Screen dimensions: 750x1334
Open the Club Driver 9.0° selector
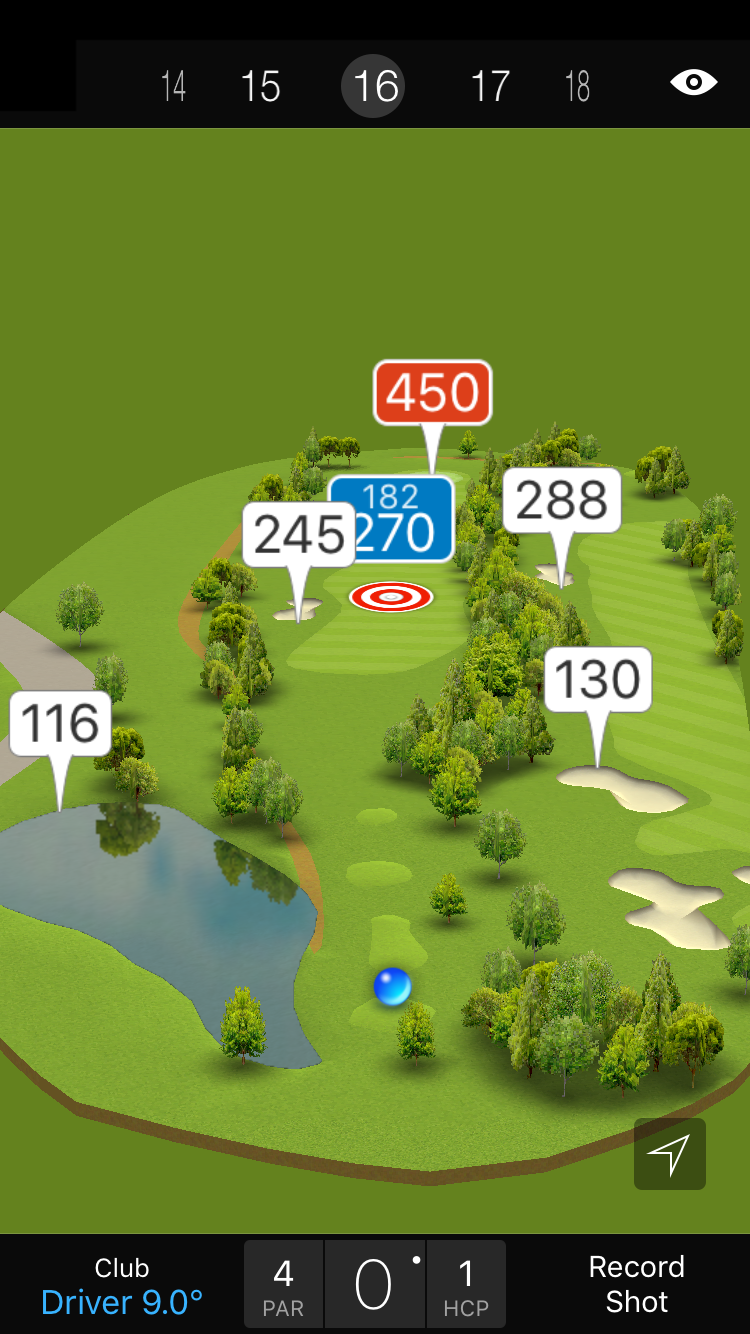pyautogui.click(x=122, y=1285)
